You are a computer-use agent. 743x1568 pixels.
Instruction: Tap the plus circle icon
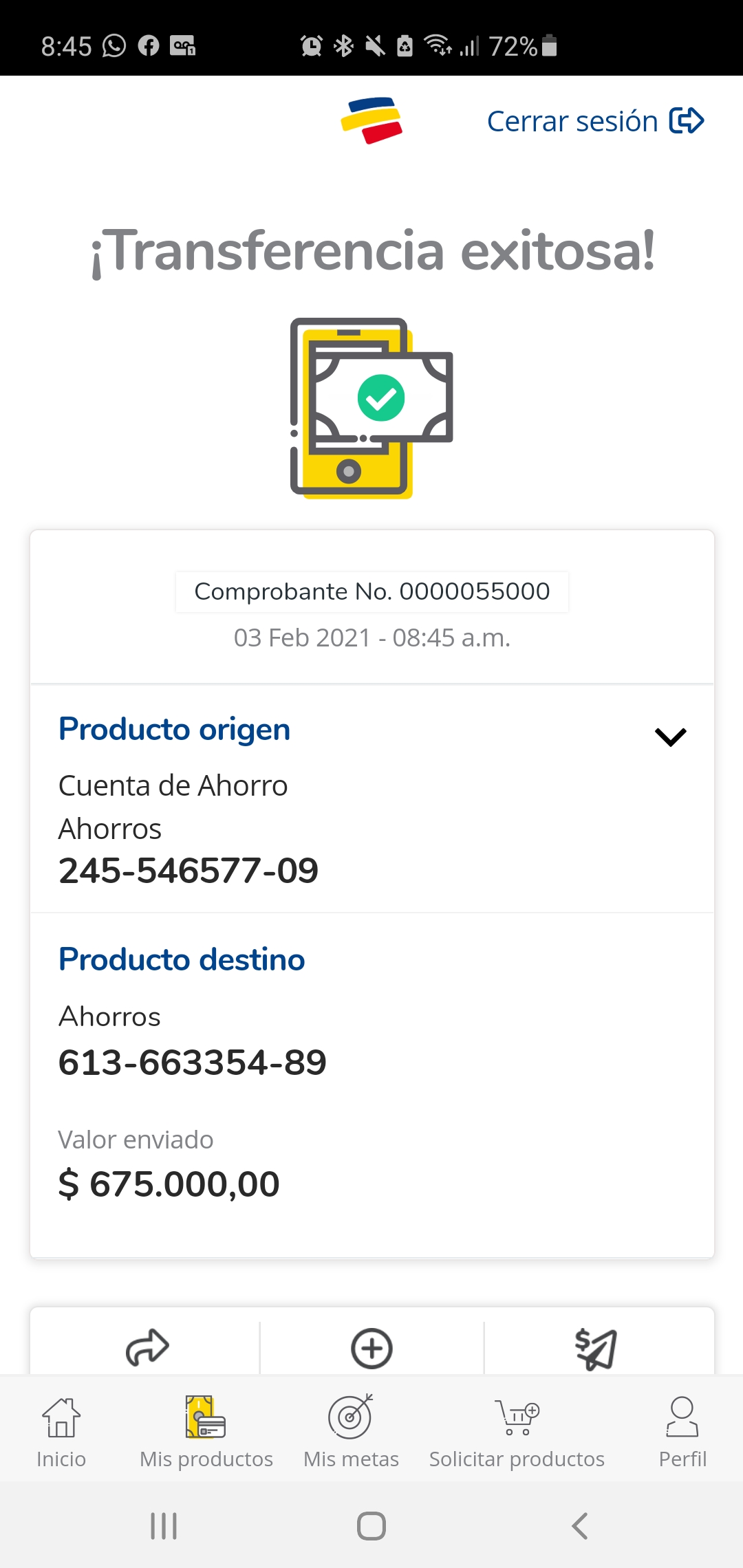coord(371,1348)
